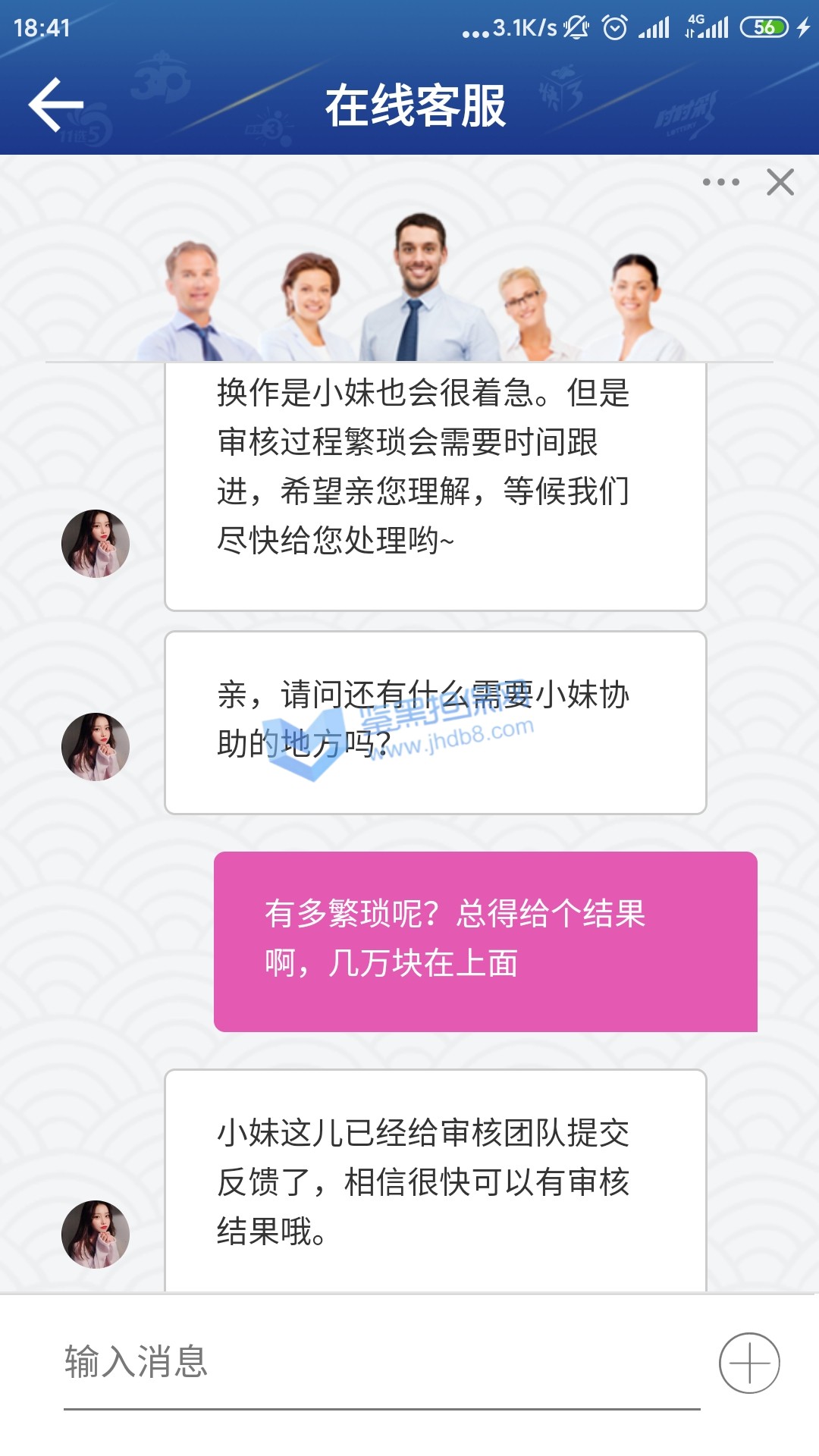This screenshot has height=1456, width=819.
Task: Focus the 输入消息 message field
Action: click(x=379, y=1362)
